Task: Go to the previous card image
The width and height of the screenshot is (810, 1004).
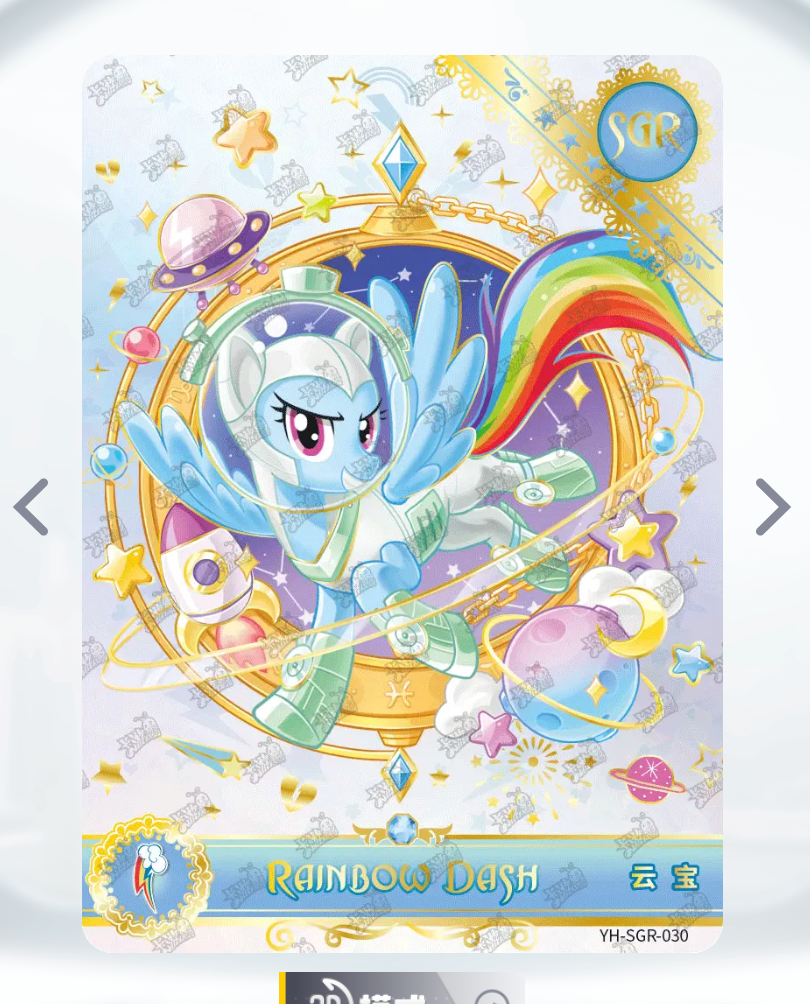Action: [x=31, y=507]
